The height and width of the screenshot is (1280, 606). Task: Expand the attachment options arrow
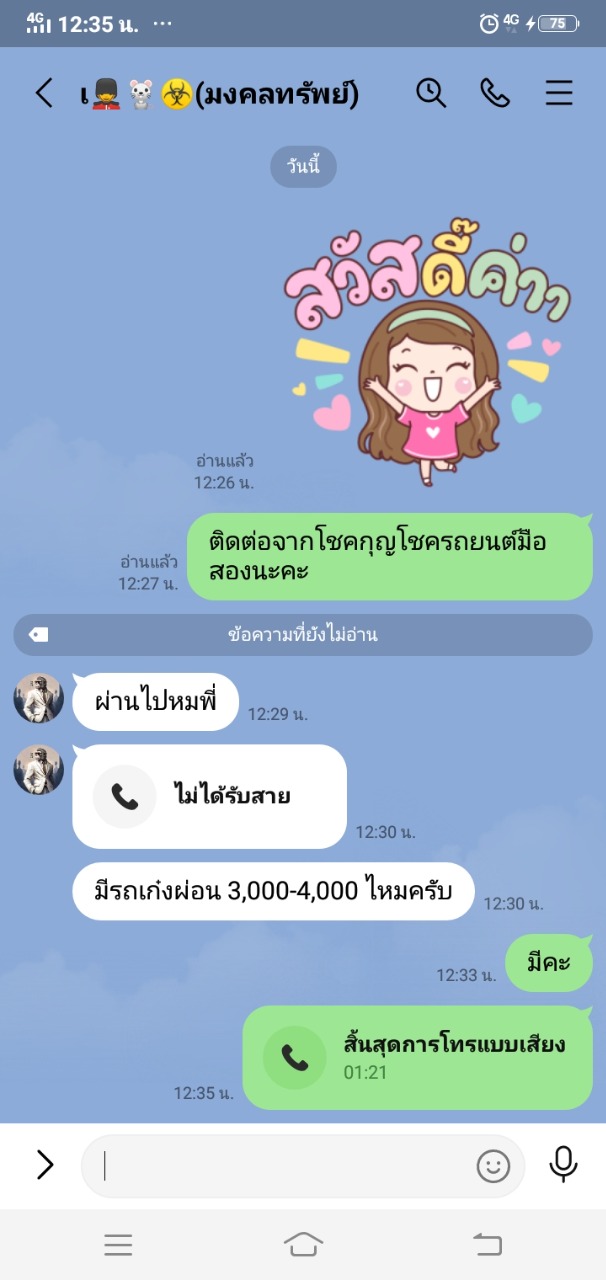tap(44, 1165)
